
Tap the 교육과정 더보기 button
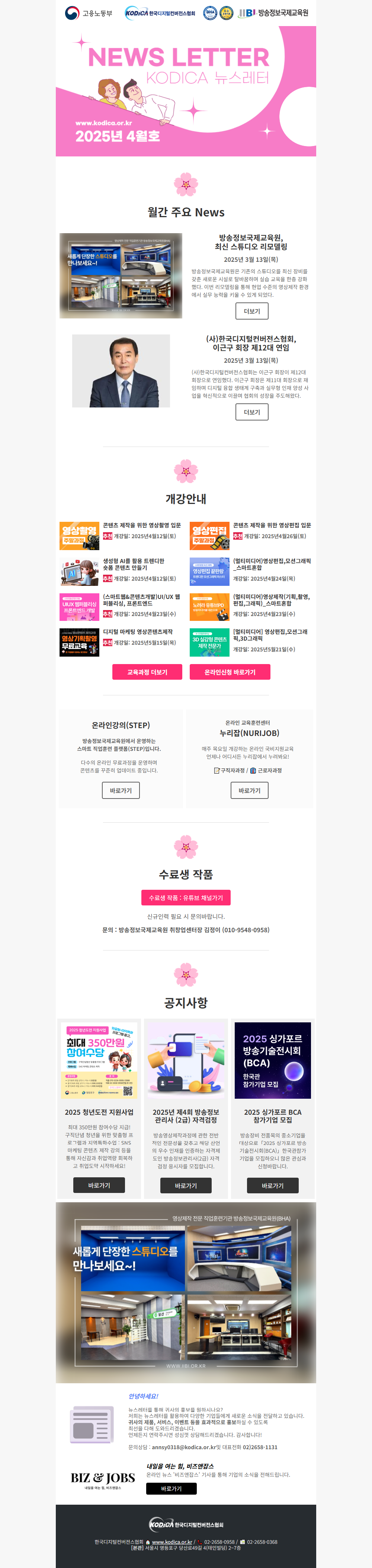[x=147, y=672]
